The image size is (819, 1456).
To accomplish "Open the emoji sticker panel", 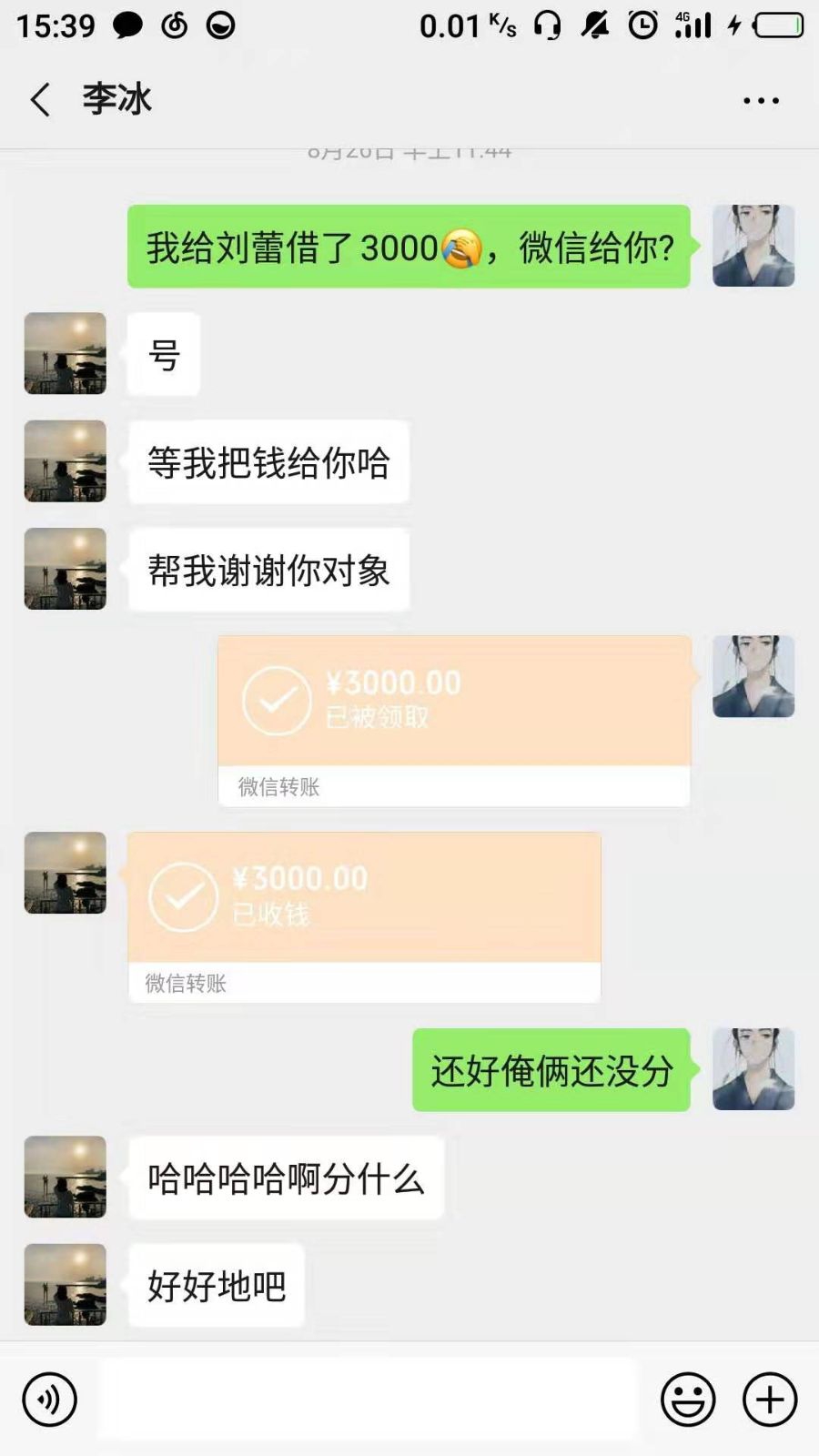I will pyautogui.click(x=688, y=1400).
